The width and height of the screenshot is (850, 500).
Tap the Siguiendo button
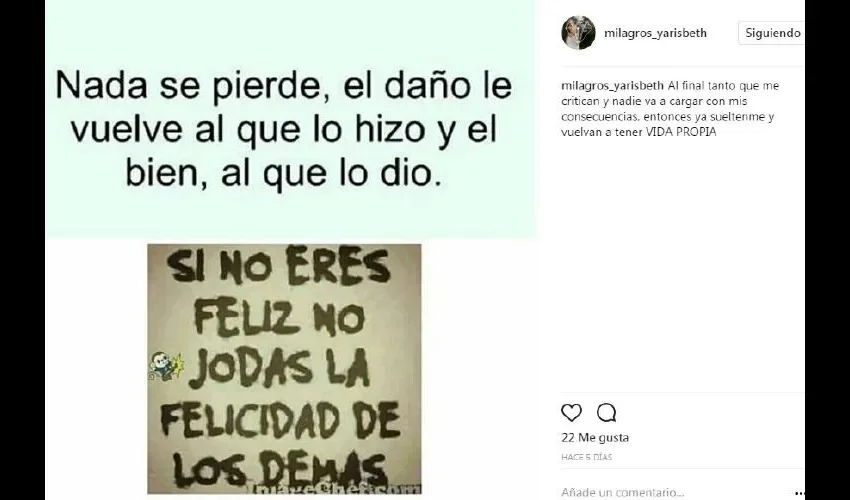pos(773,33)
